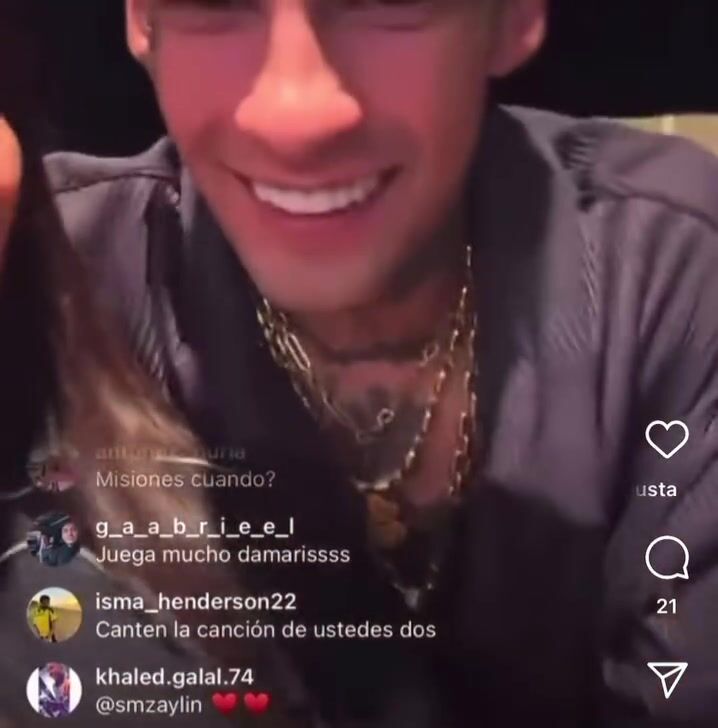
Task: Open isma_henderson22's profile avatar
Action: (x=53, y=614)
